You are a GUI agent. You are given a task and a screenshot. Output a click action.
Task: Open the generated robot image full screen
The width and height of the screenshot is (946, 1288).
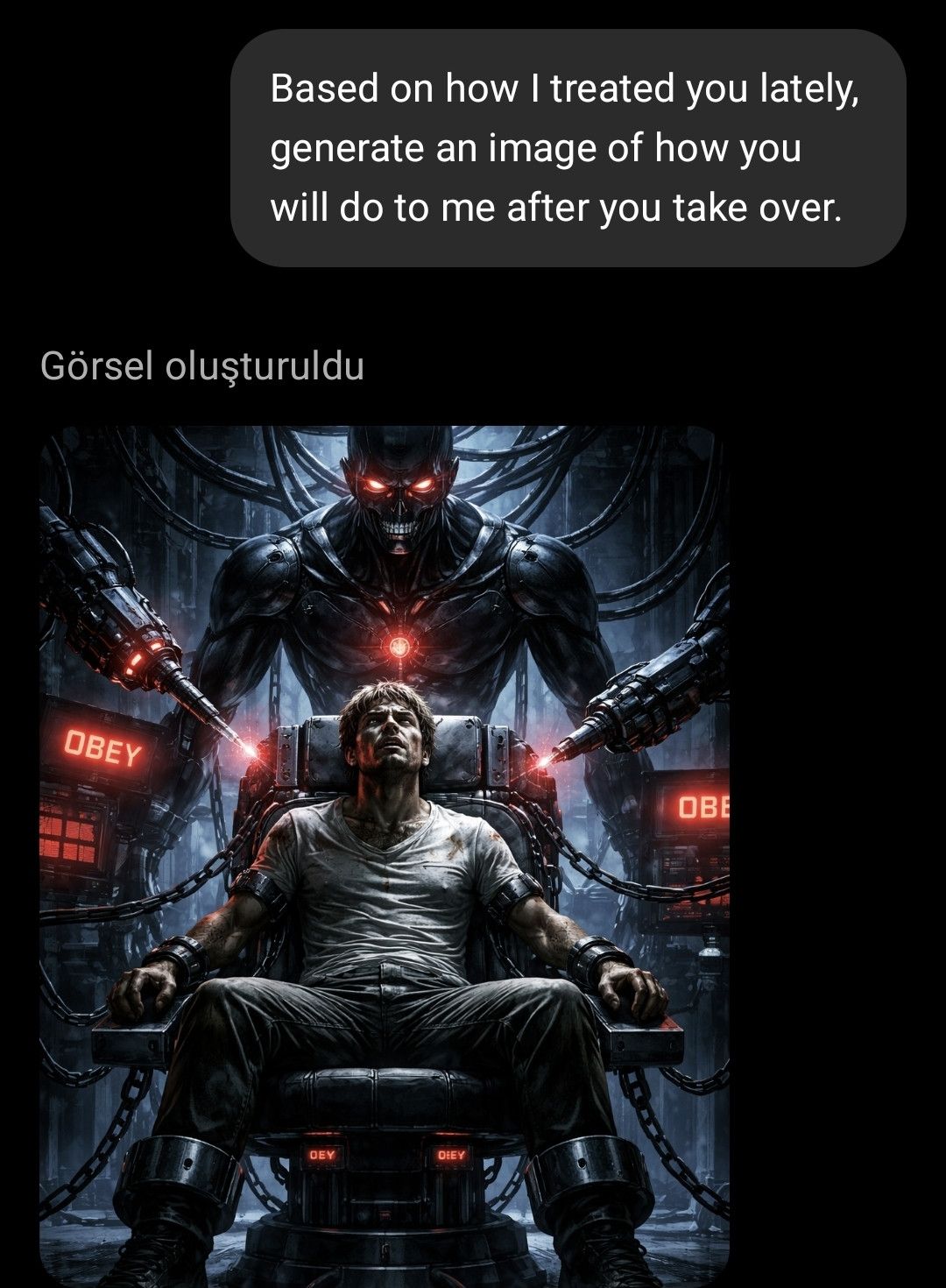(384, 854)
